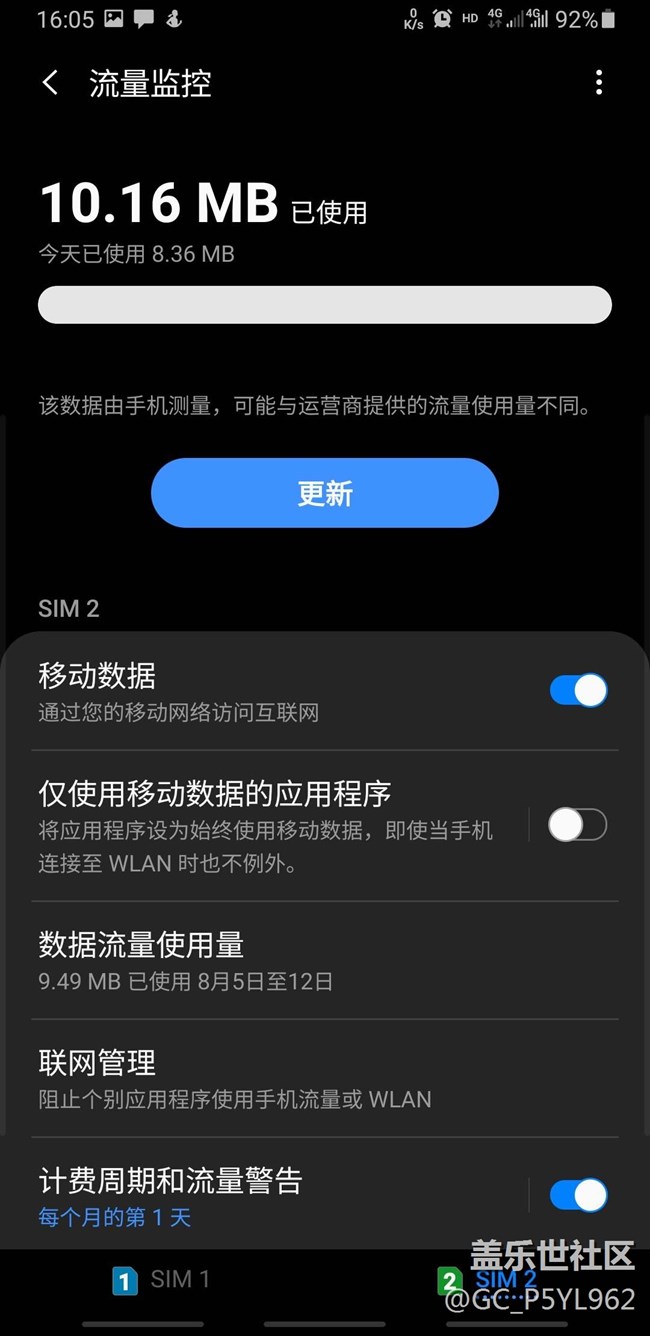Open 计费周期和流量警告 settings

click(x=270, y=1195)
